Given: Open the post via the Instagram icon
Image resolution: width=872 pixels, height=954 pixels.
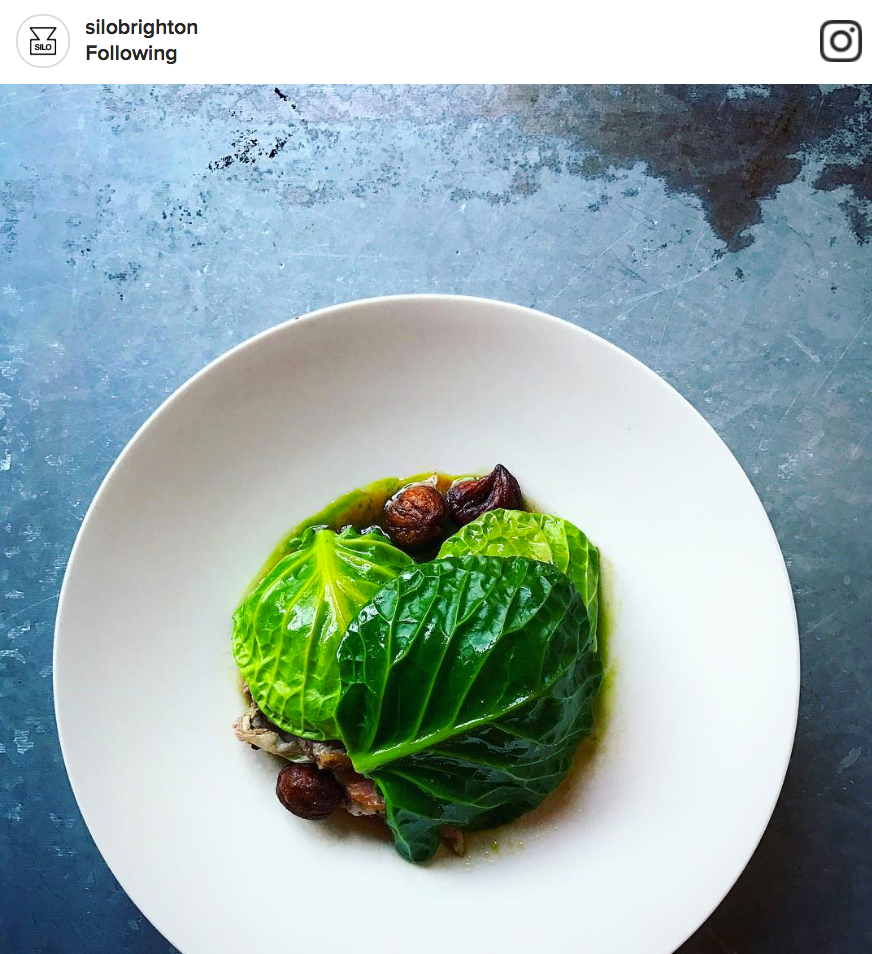Looking at the screenshot, I should click(x=840, y=41).
